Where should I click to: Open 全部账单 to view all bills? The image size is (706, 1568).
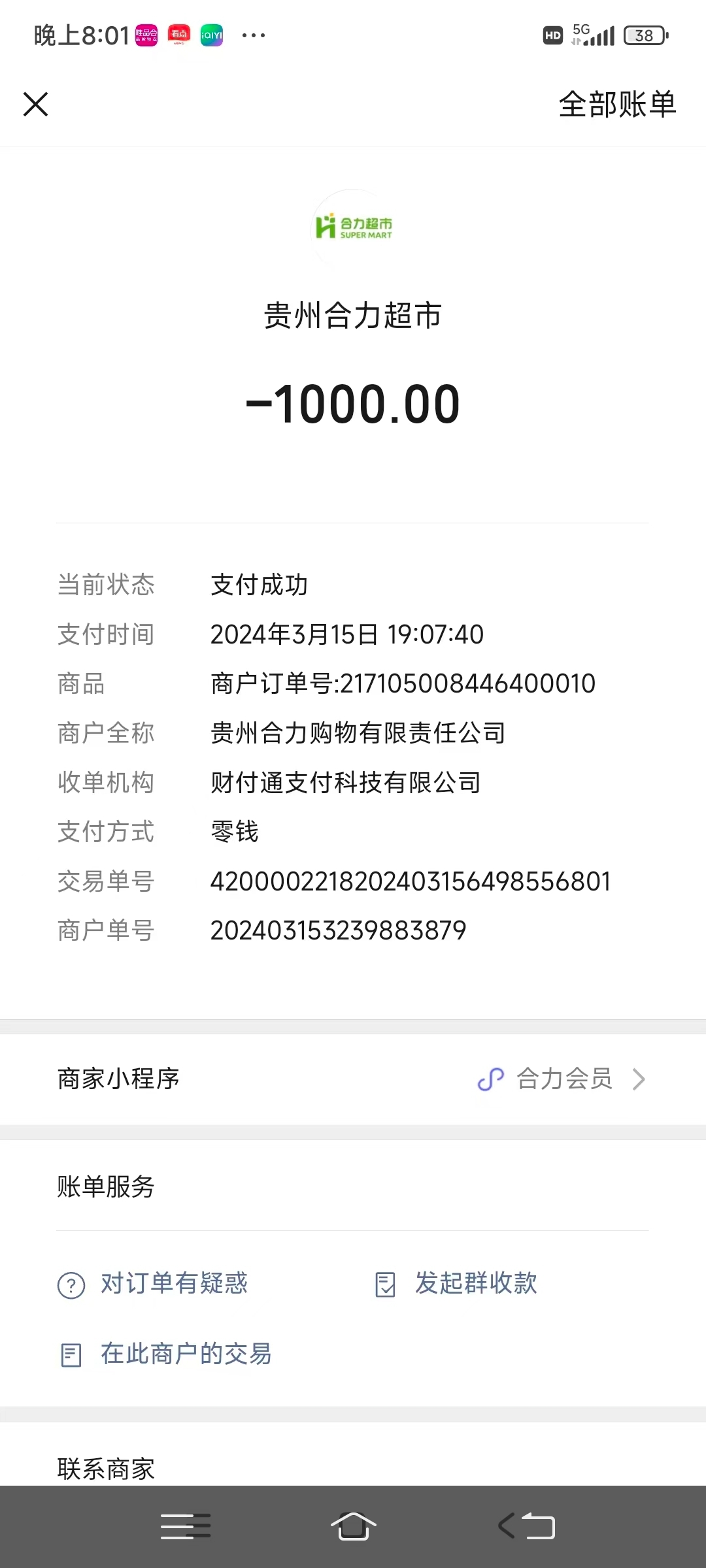[x=616, y=104]
